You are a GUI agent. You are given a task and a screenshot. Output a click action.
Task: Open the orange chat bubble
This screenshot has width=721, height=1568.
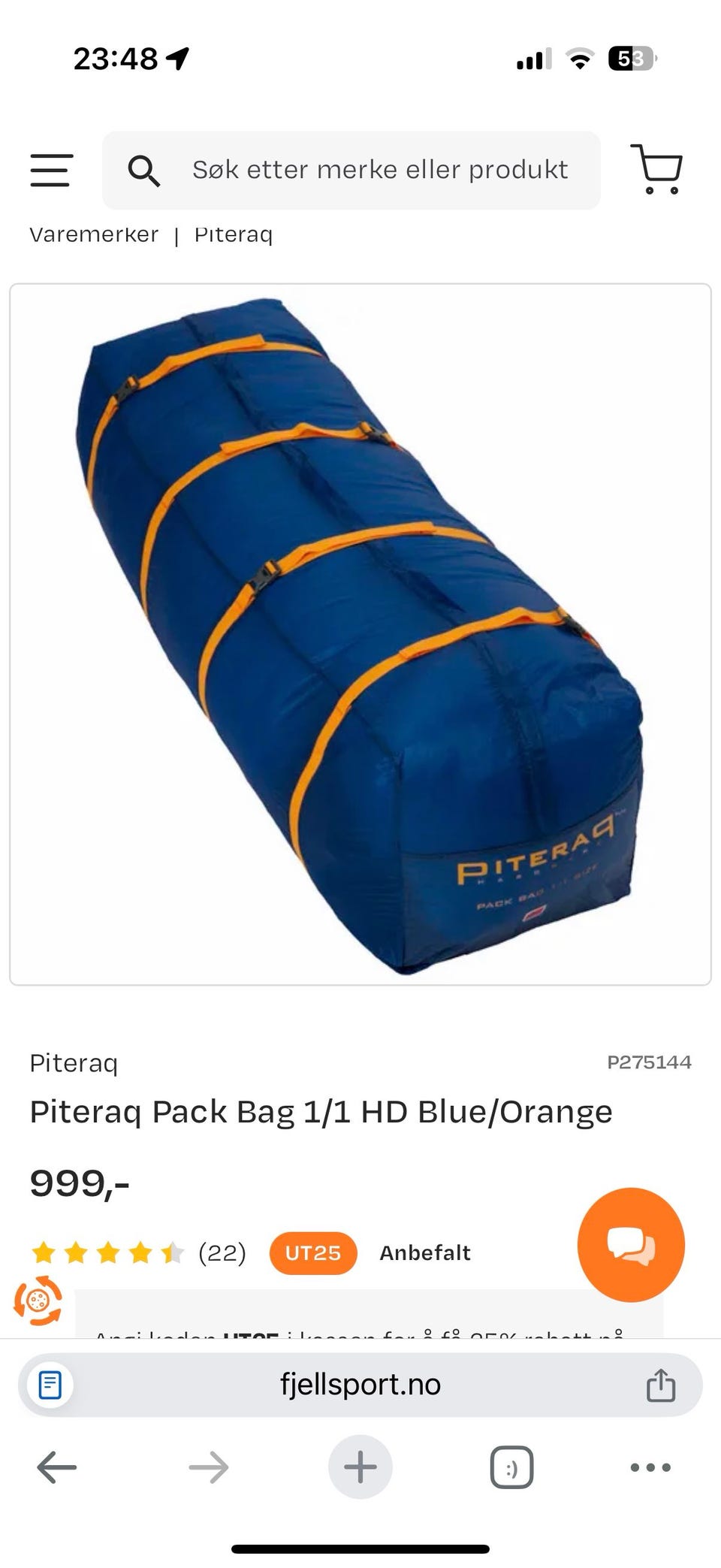631,1245
